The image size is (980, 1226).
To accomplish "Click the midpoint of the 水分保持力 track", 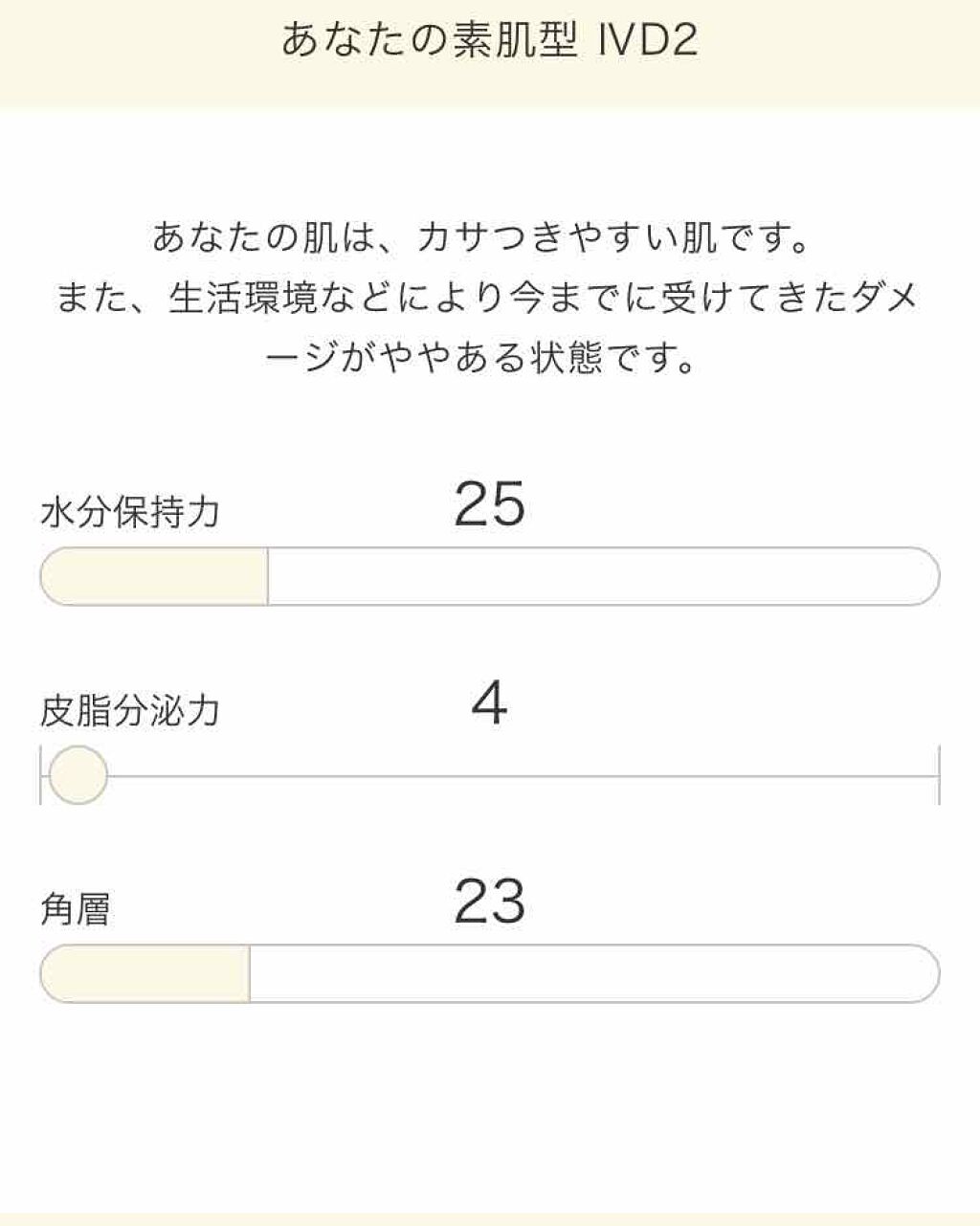I will (490, 574).
